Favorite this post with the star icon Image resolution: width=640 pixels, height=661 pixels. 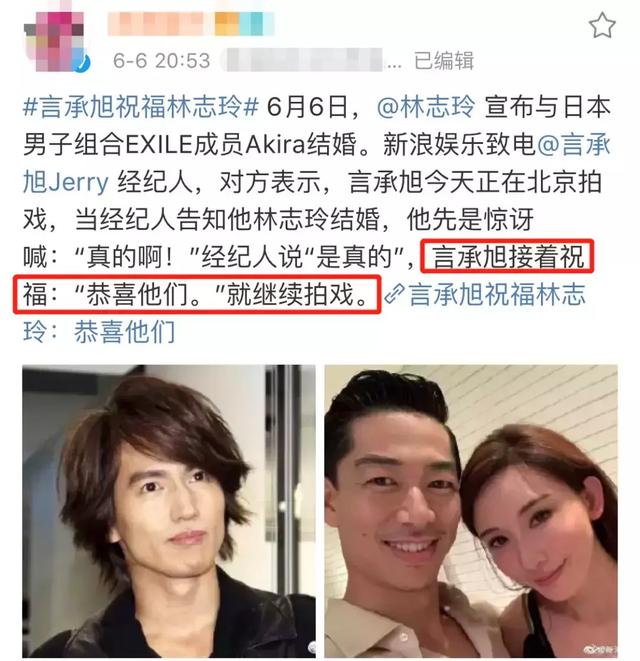click(x=602, y=27)
